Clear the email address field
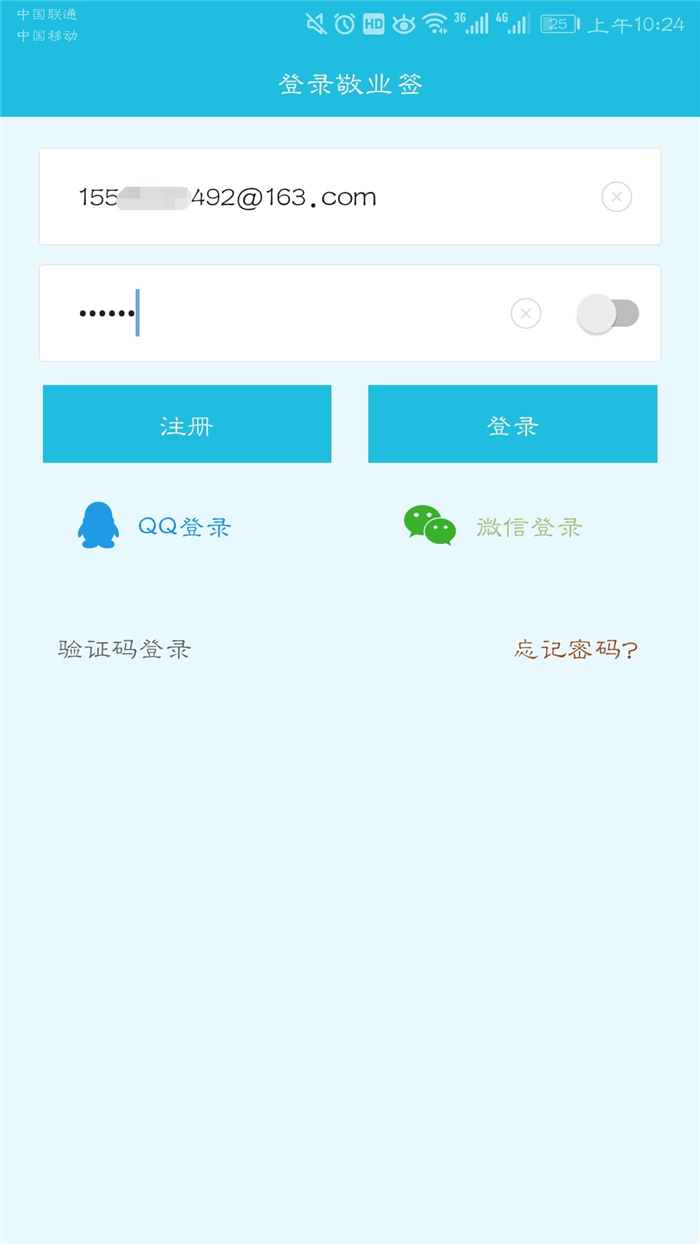Image resolution: width=700 pixels, height=1244 pixels. click(616, 197)
